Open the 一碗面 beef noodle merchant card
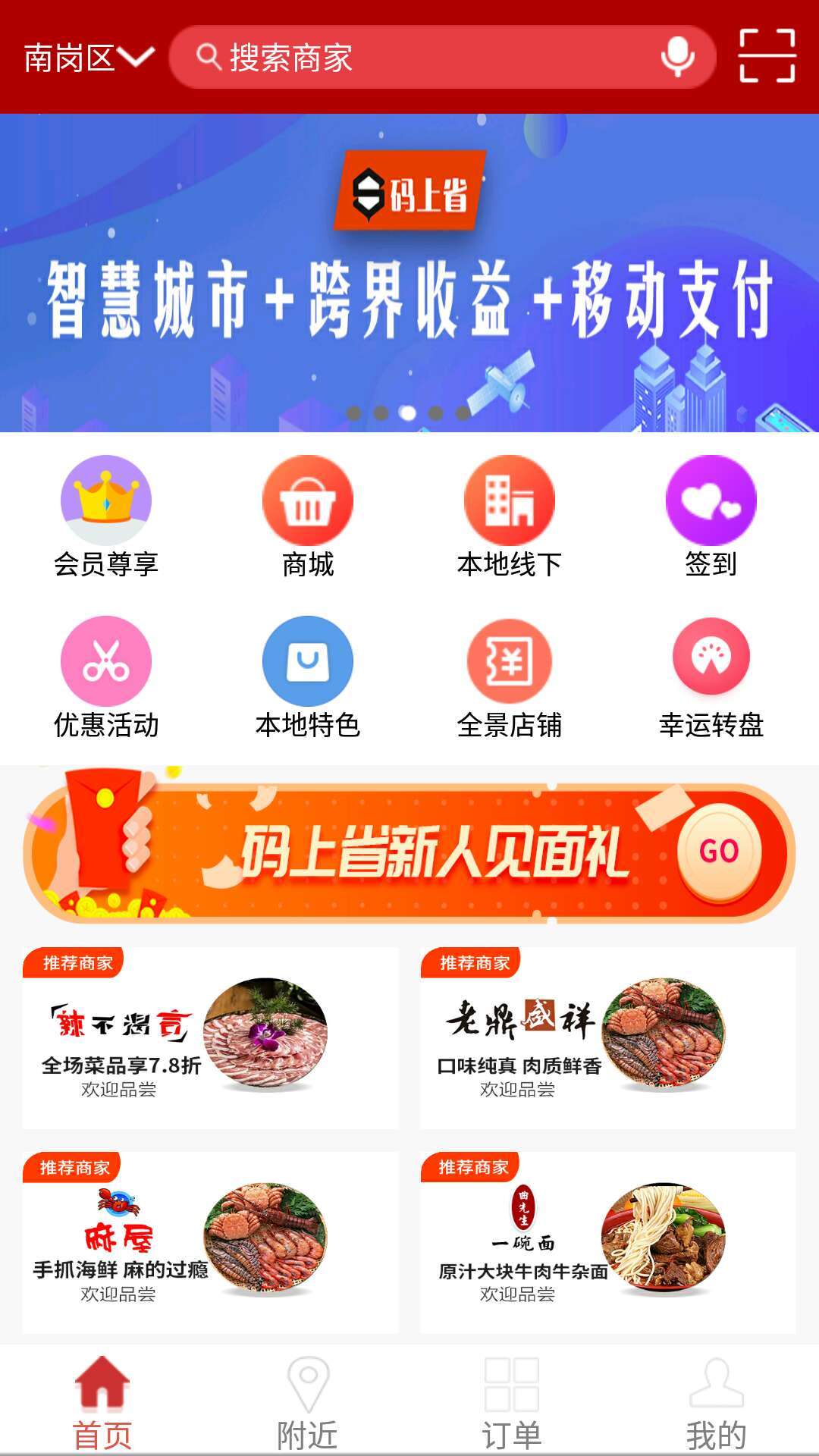Viewport: 819px width, 1456px height. (x=608, y=1243)
